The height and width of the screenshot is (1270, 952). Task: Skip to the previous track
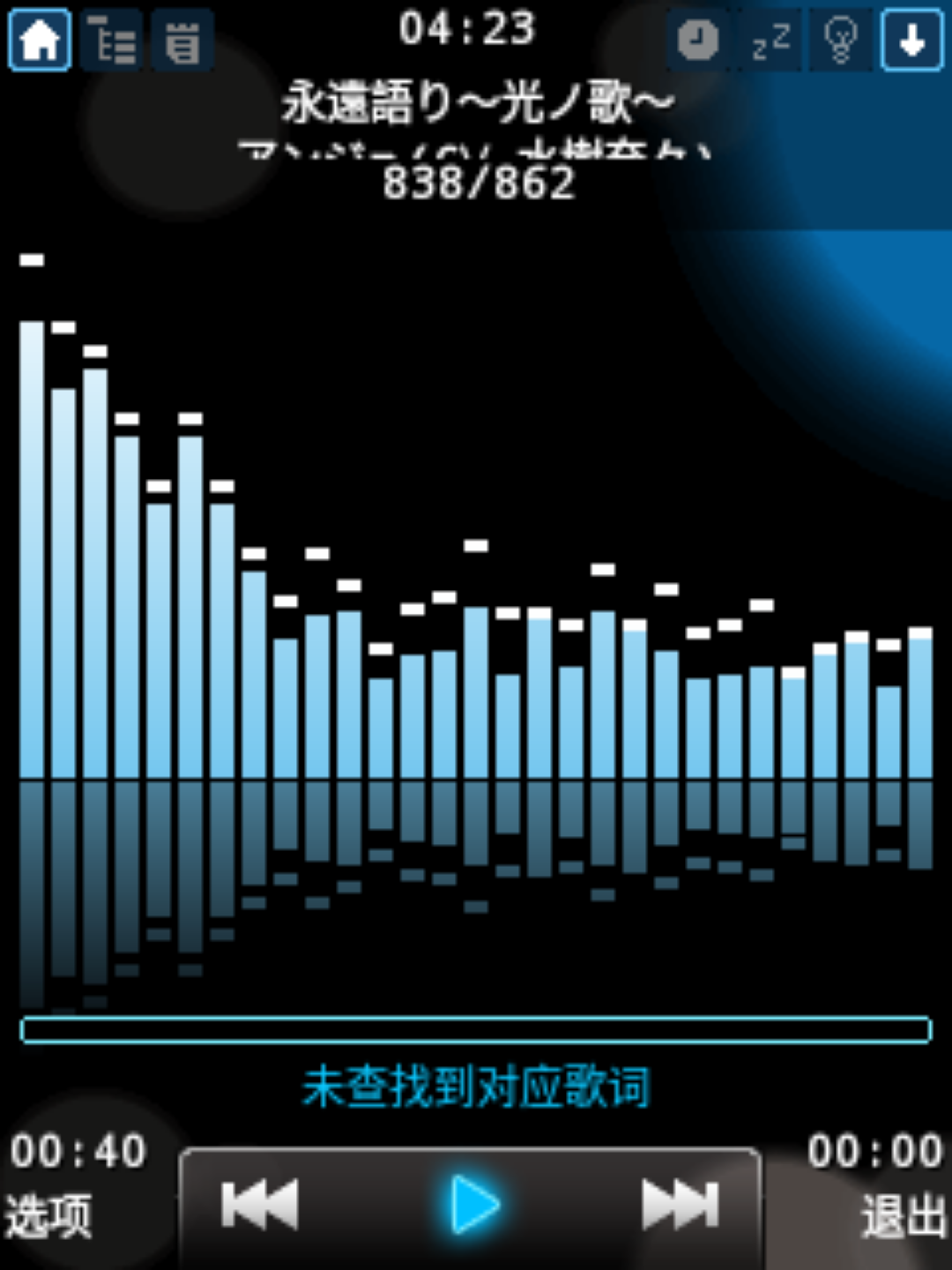click(260, 1205)
